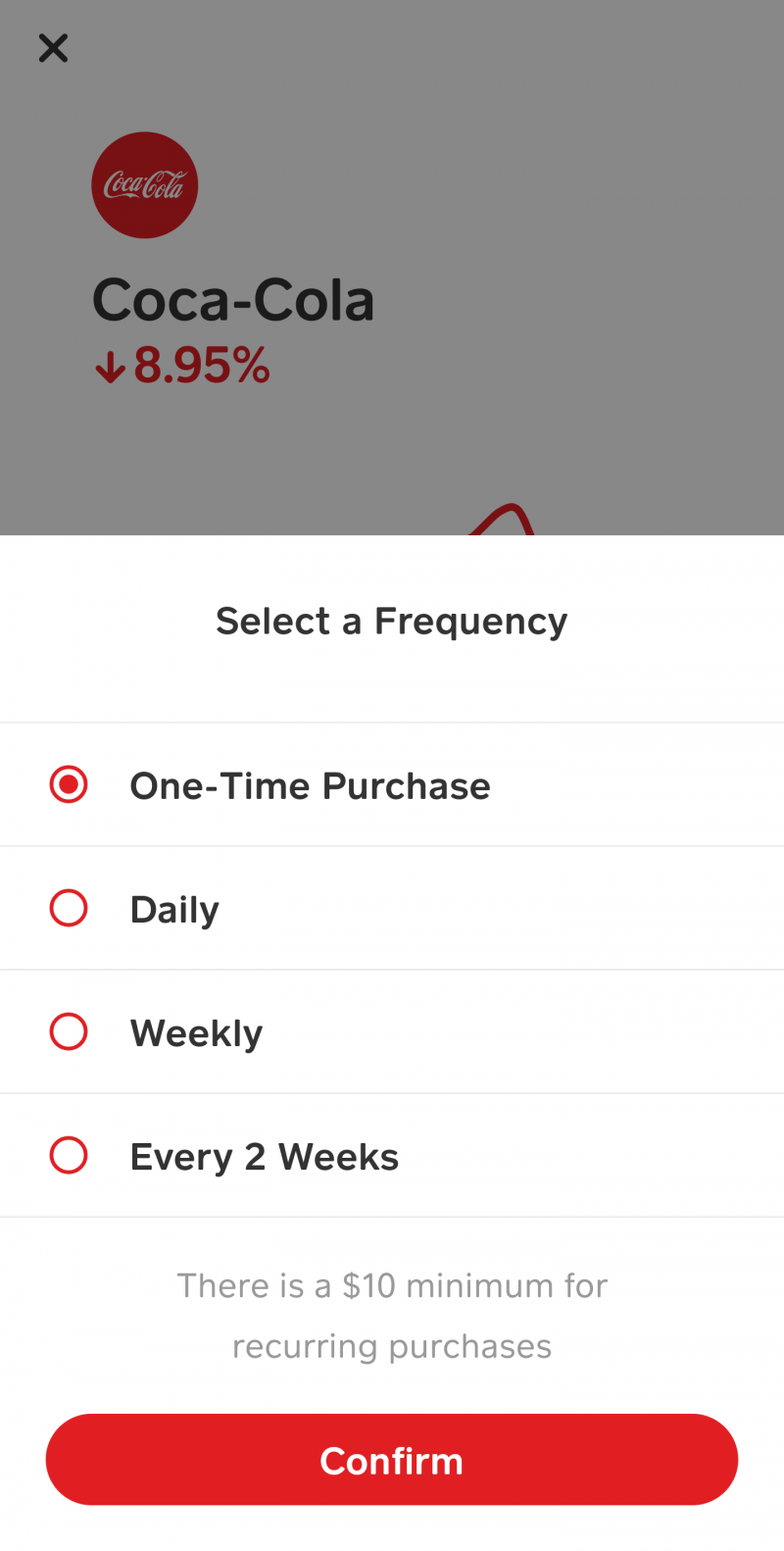
Task: Tap the close X icon
Action: point(53,48)
